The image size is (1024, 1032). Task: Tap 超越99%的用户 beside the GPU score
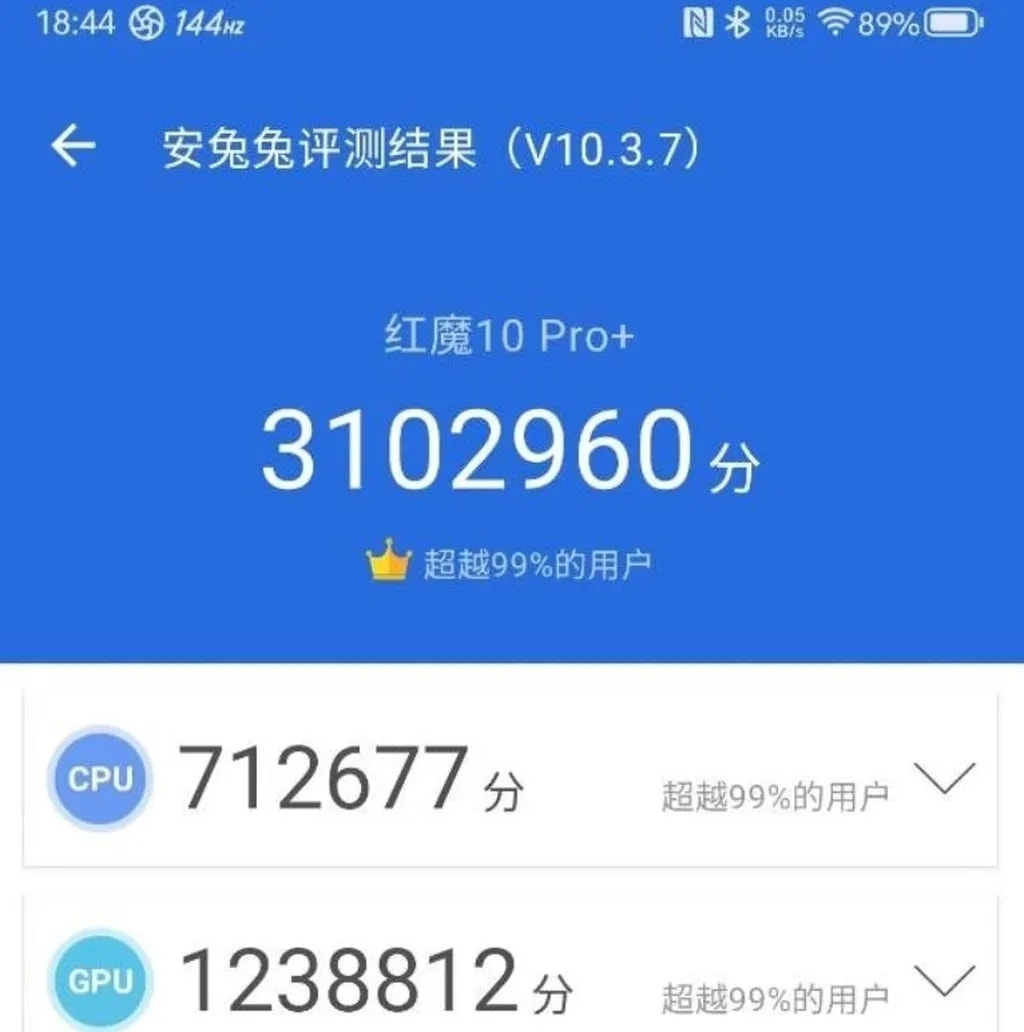tap(775, 988)
